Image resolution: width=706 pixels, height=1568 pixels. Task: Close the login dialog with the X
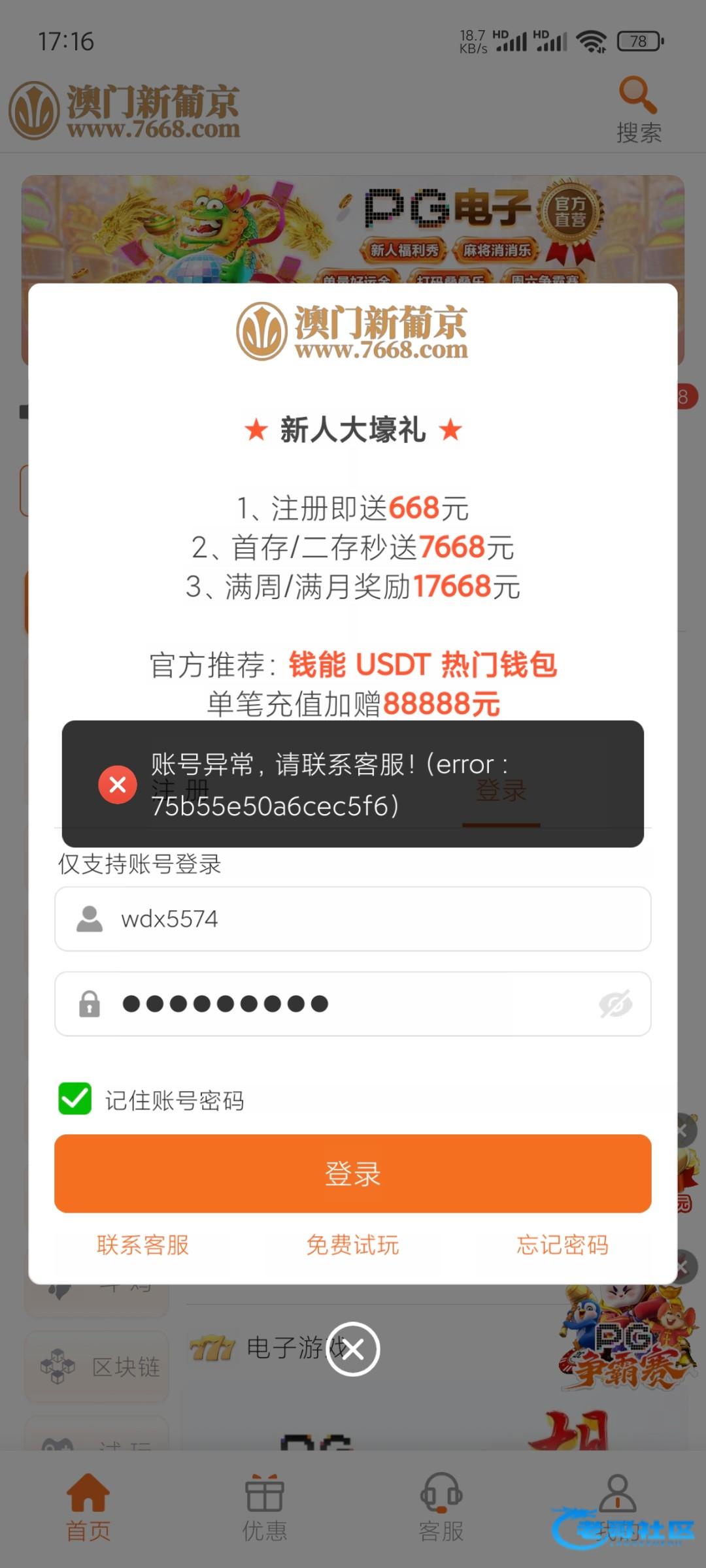[353, 1349]
